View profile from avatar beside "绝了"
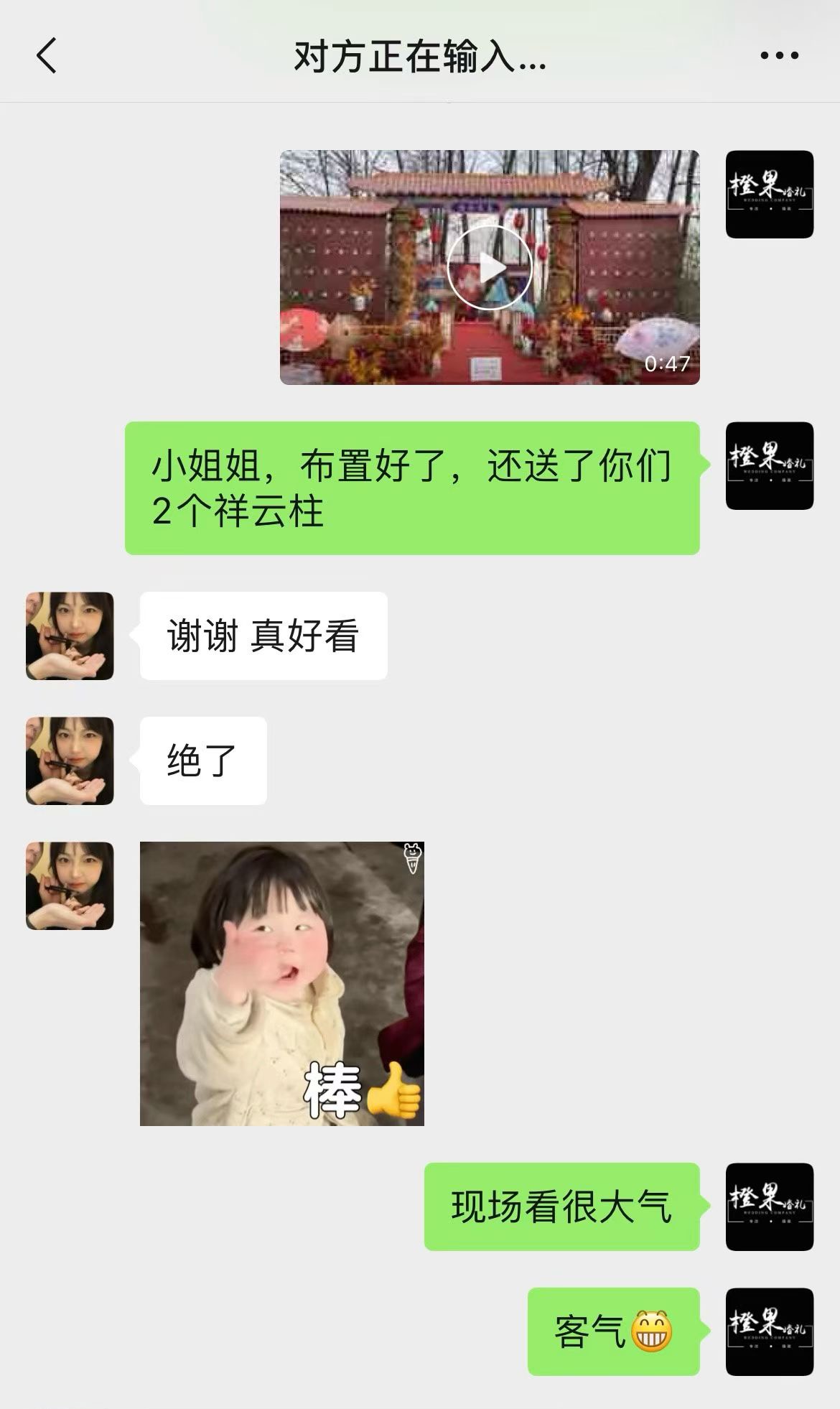840x1409 pixels. [x=70, y=761]
